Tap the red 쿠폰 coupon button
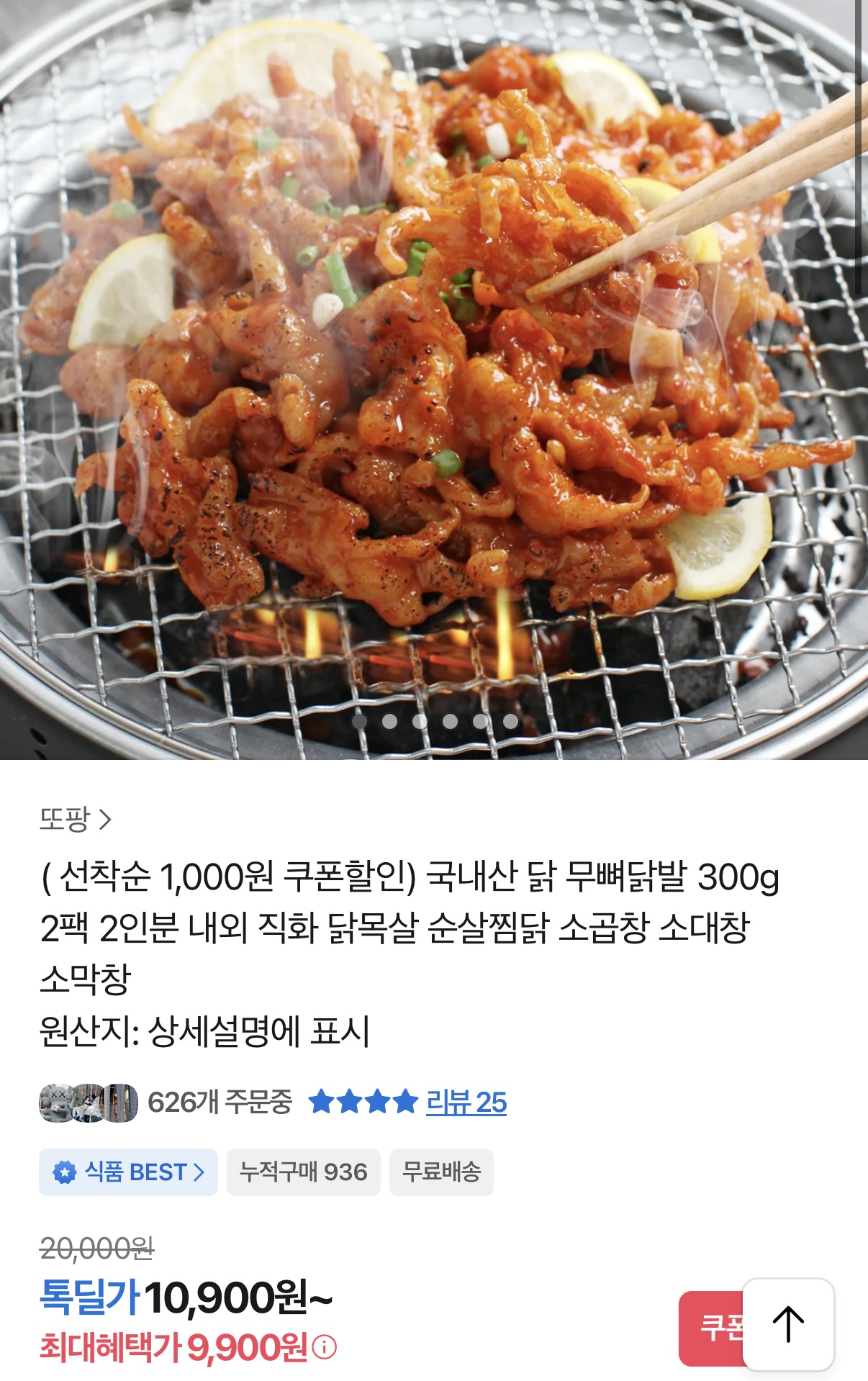The height and width of the screenshot is (1381, 868). [x=711, y=1328]
